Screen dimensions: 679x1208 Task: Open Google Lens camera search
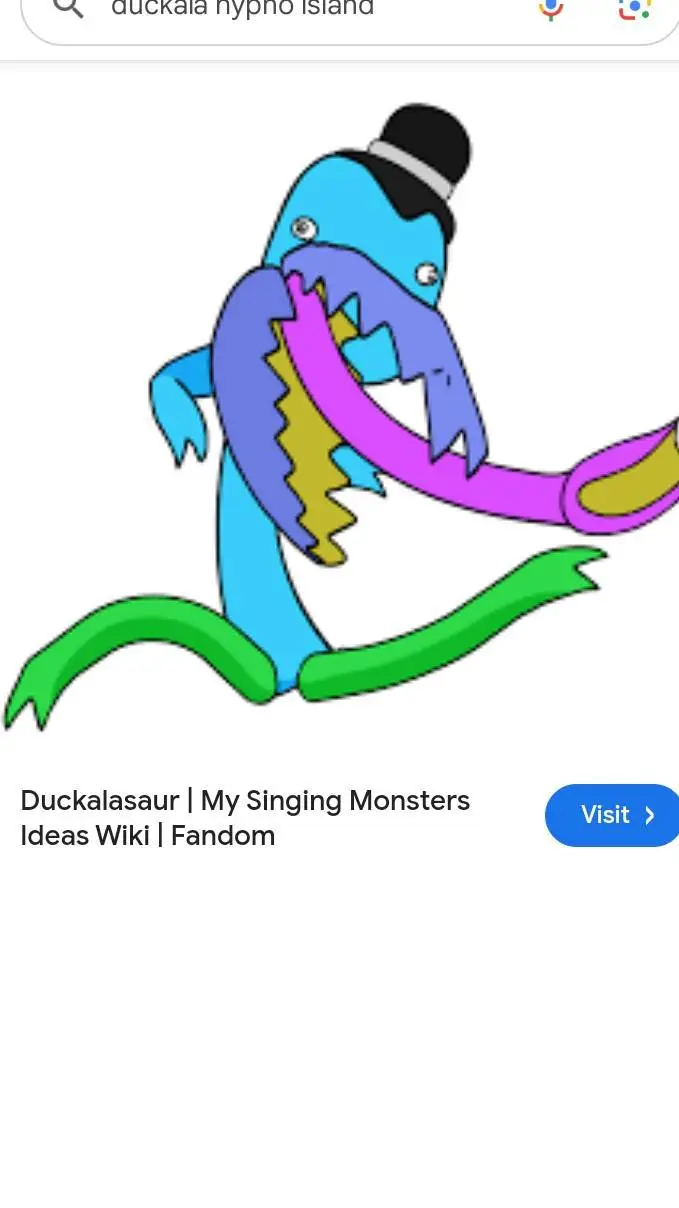634,10
